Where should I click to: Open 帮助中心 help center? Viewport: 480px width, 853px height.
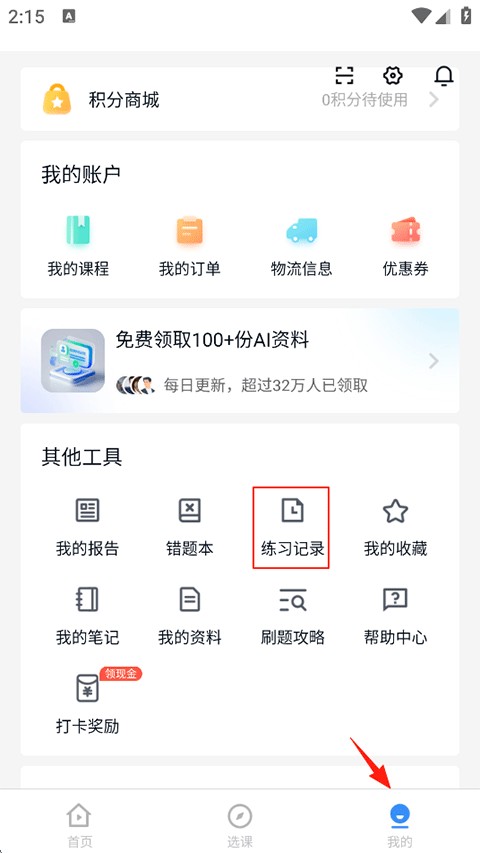(395, 616)
